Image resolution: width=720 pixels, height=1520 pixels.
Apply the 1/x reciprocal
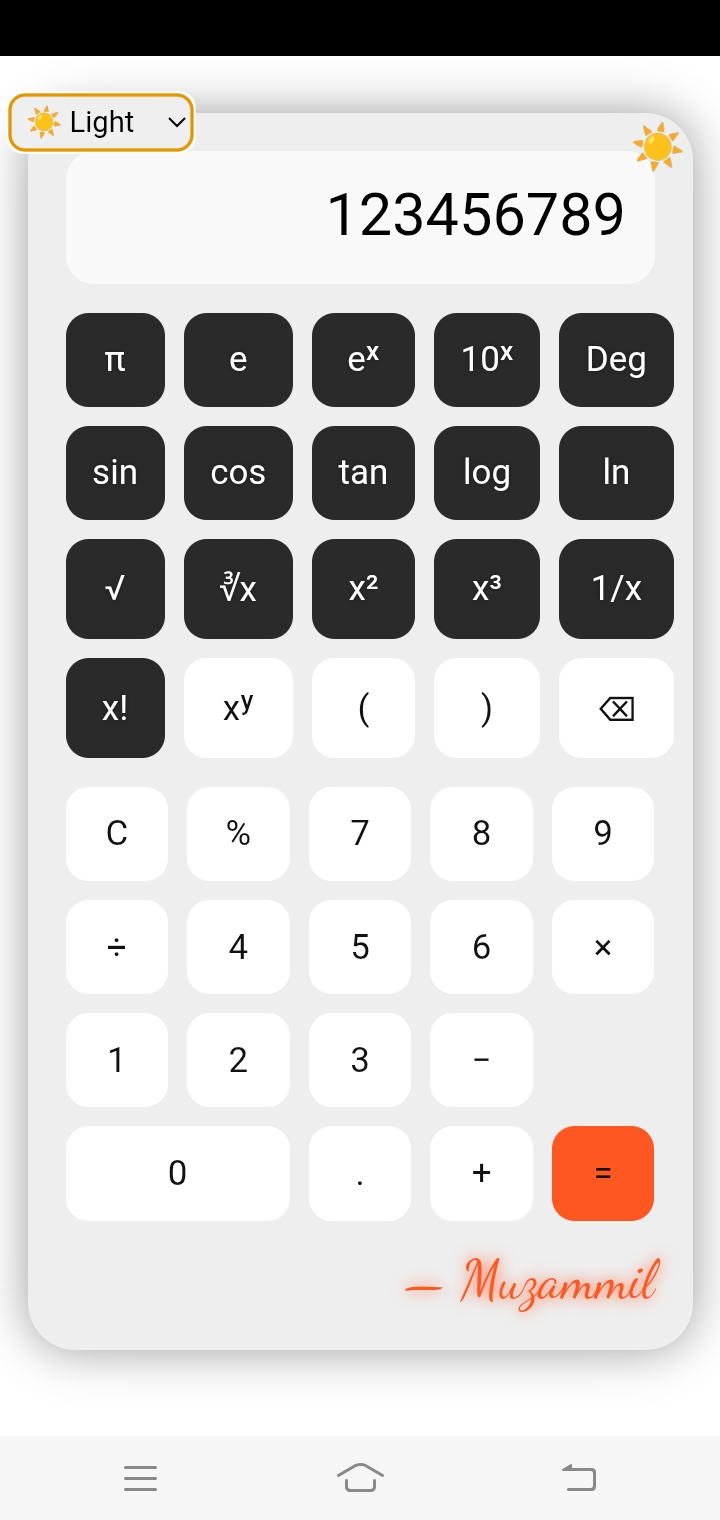coord(616,588)
